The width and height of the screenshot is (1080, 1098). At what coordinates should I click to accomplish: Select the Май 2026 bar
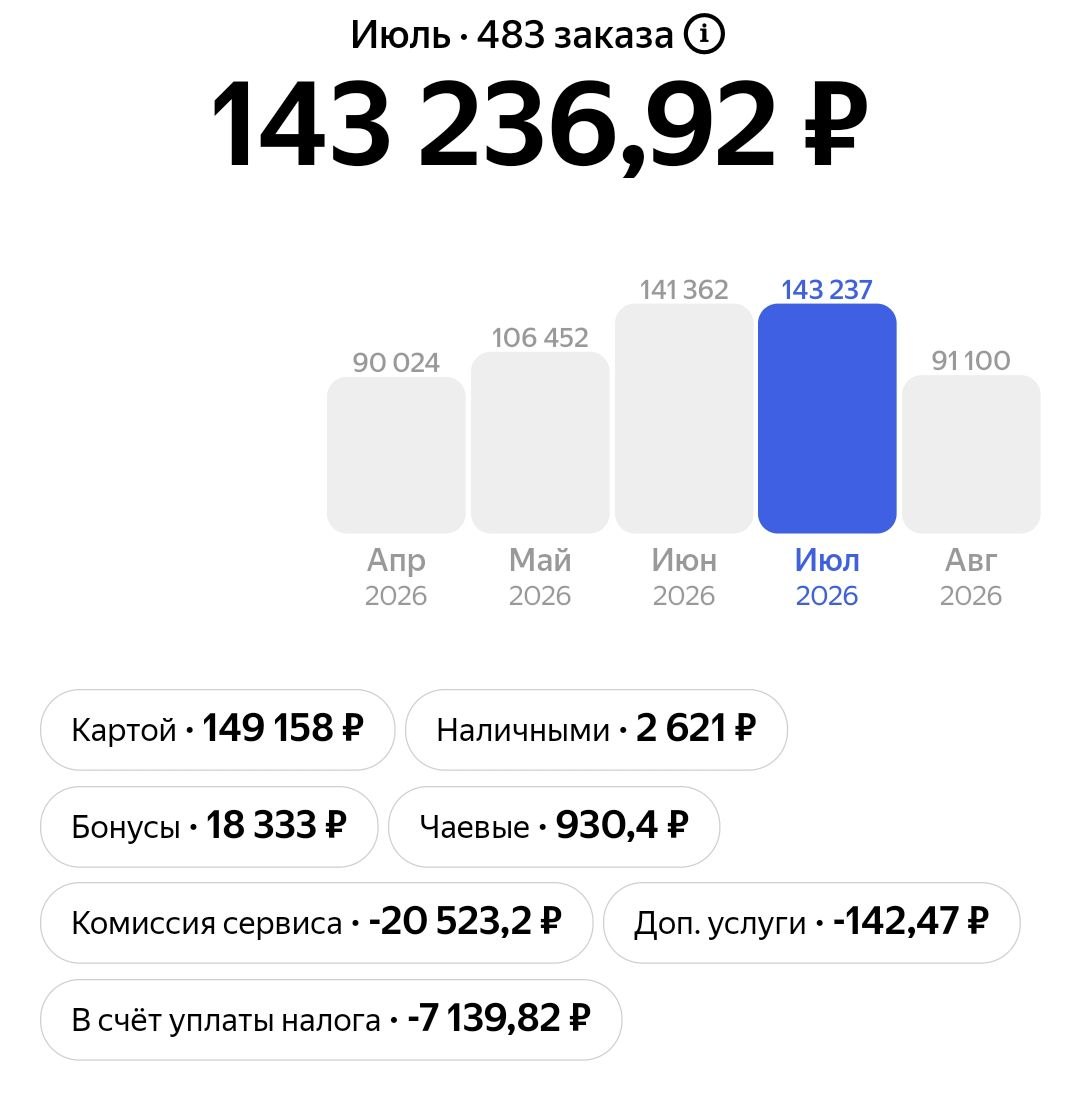540,443
